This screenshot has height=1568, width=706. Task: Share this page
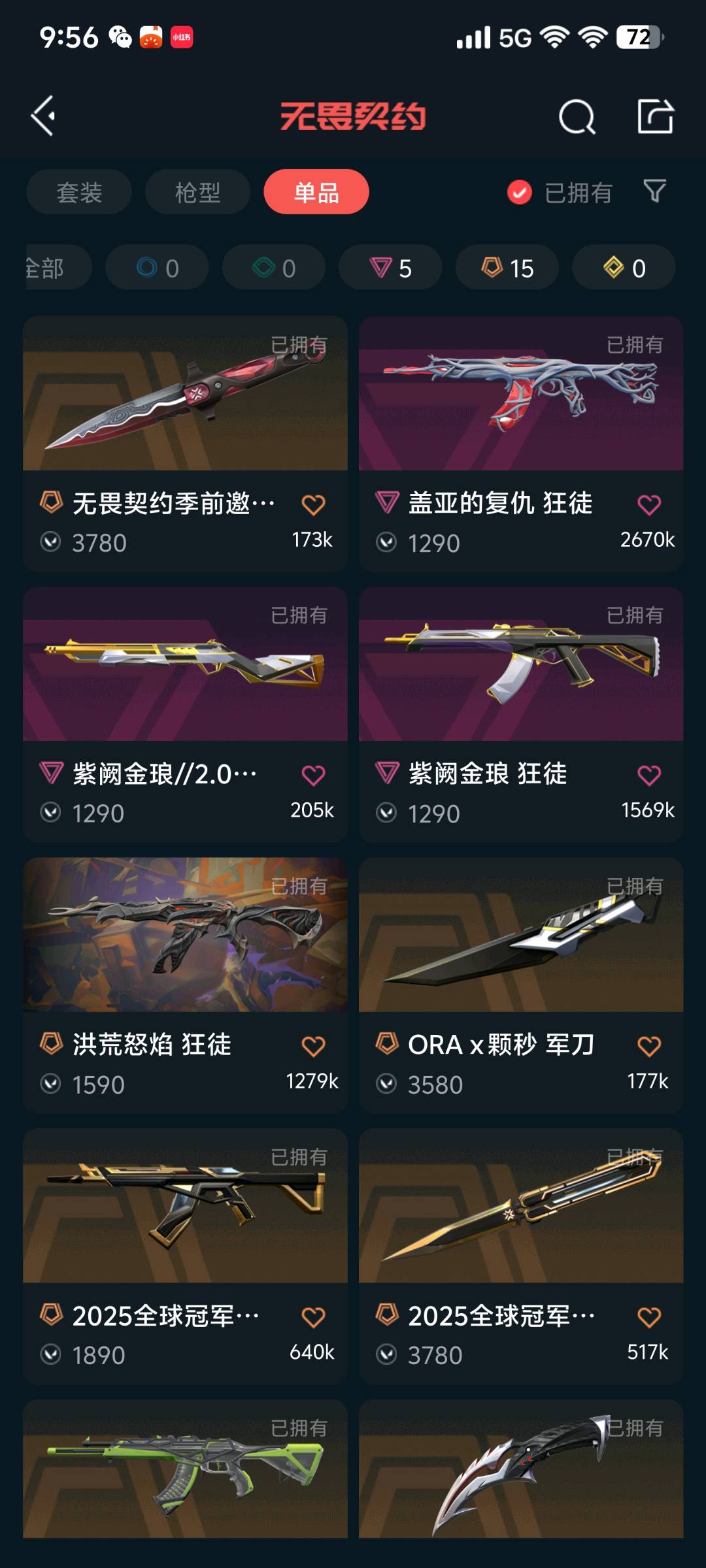click(655, 117)
